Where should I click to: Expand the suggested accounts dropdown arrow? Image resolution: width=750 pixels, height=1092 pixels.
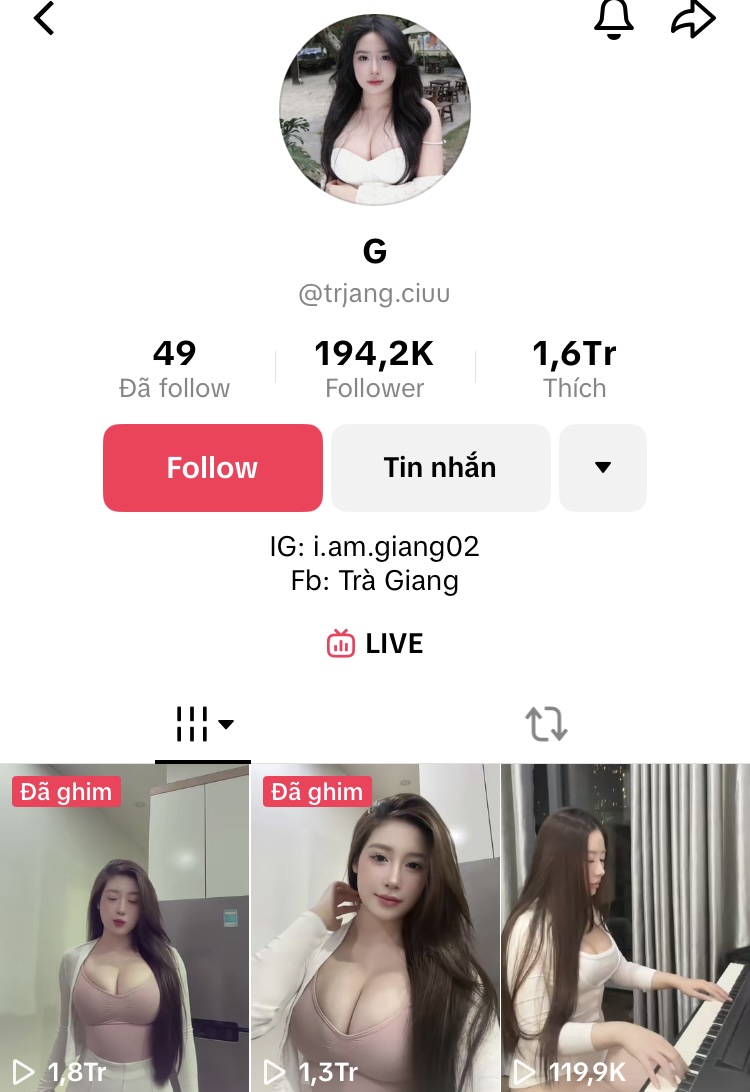coord(603,468)
